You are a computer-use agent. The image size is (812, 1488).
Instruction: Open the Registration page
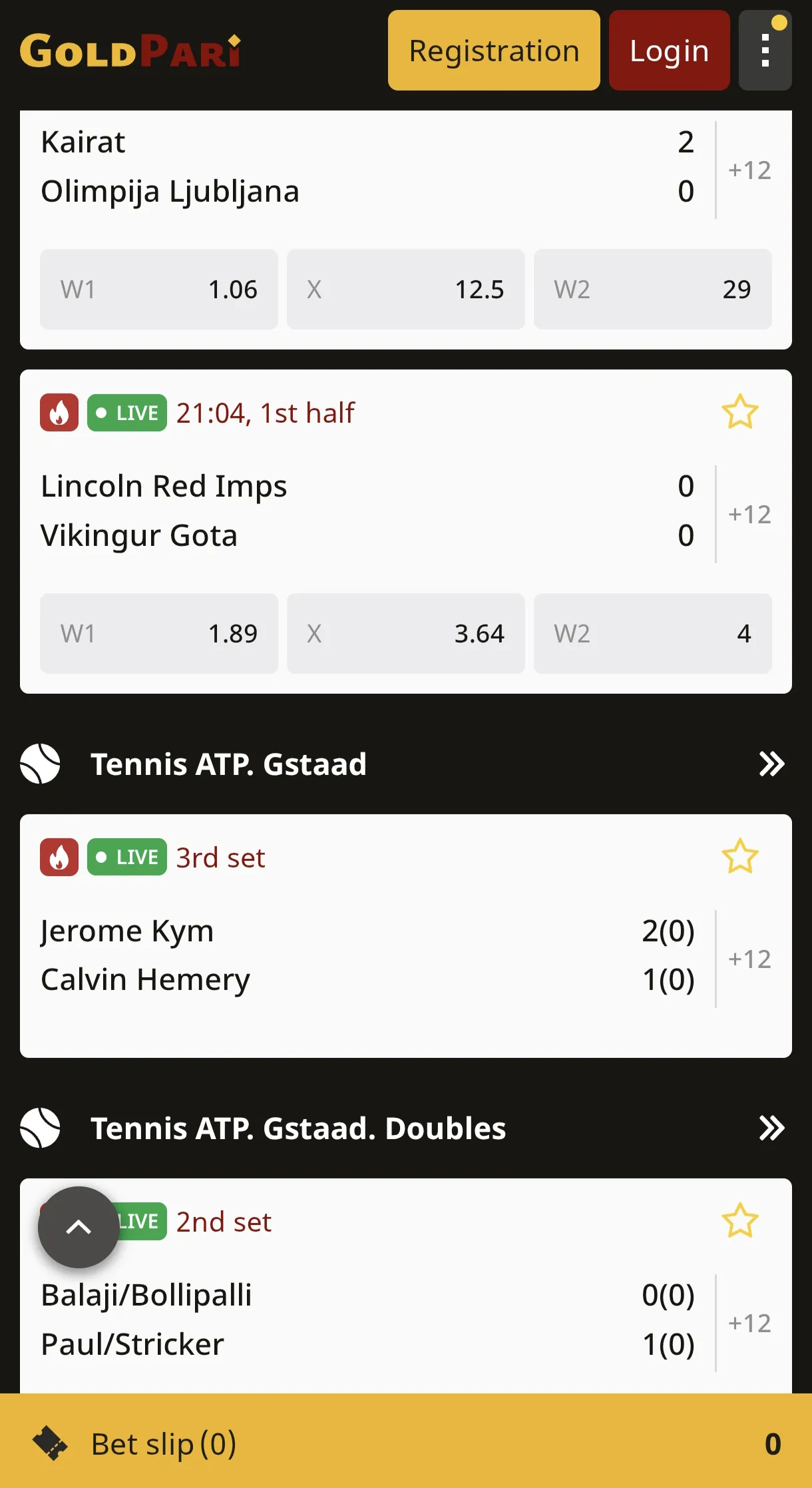494,51
